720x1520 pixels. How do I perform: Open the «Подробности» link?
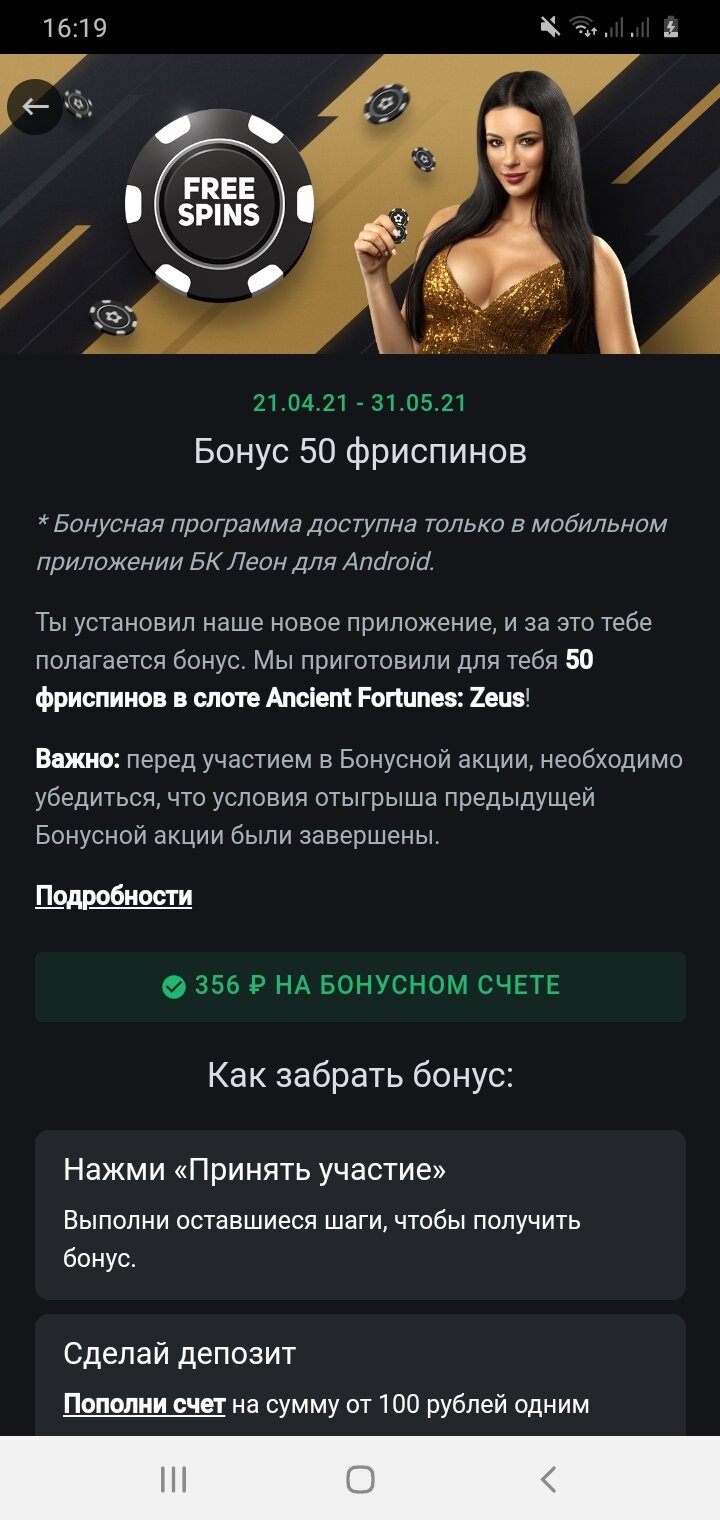point(114,896)
